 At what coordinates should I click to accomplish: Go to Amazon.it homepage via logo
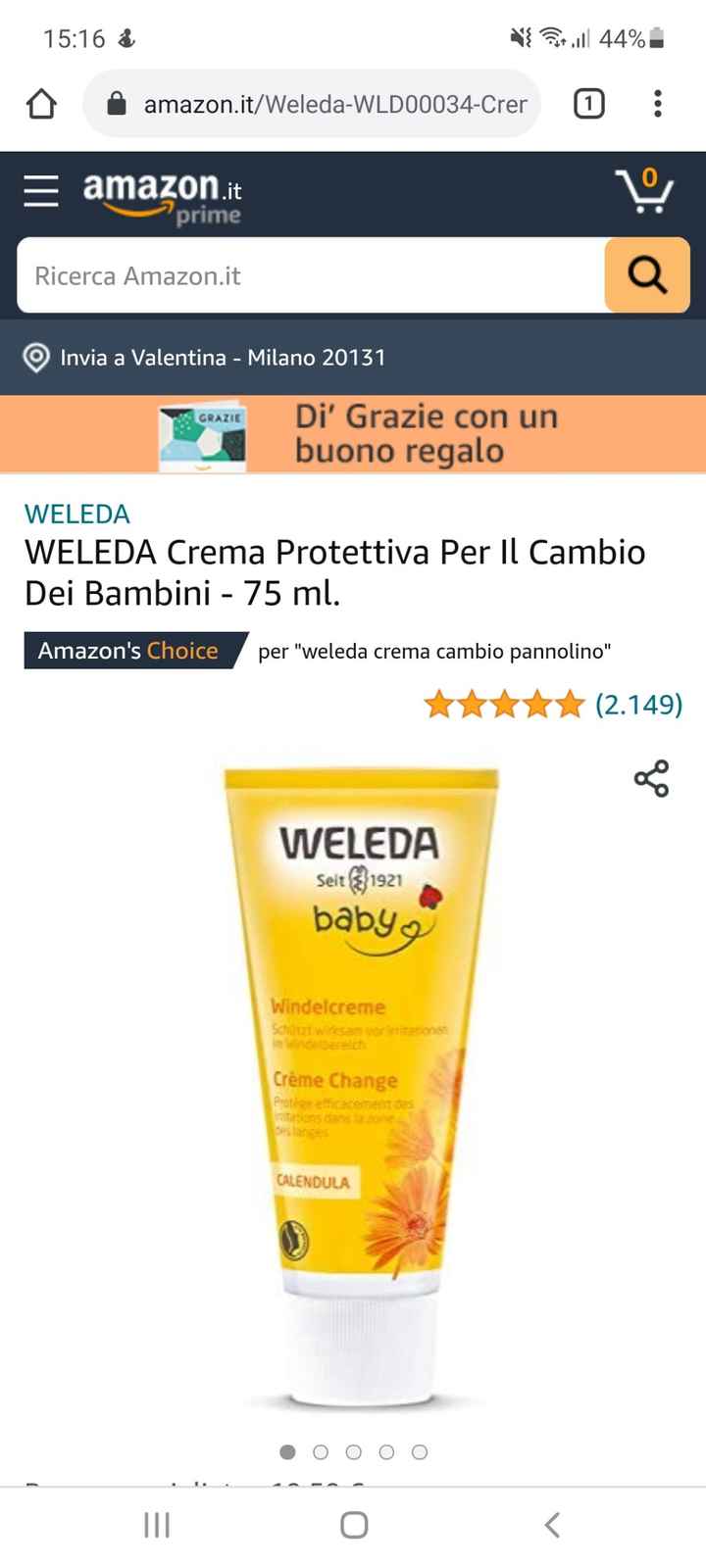[x=162, y=196]
